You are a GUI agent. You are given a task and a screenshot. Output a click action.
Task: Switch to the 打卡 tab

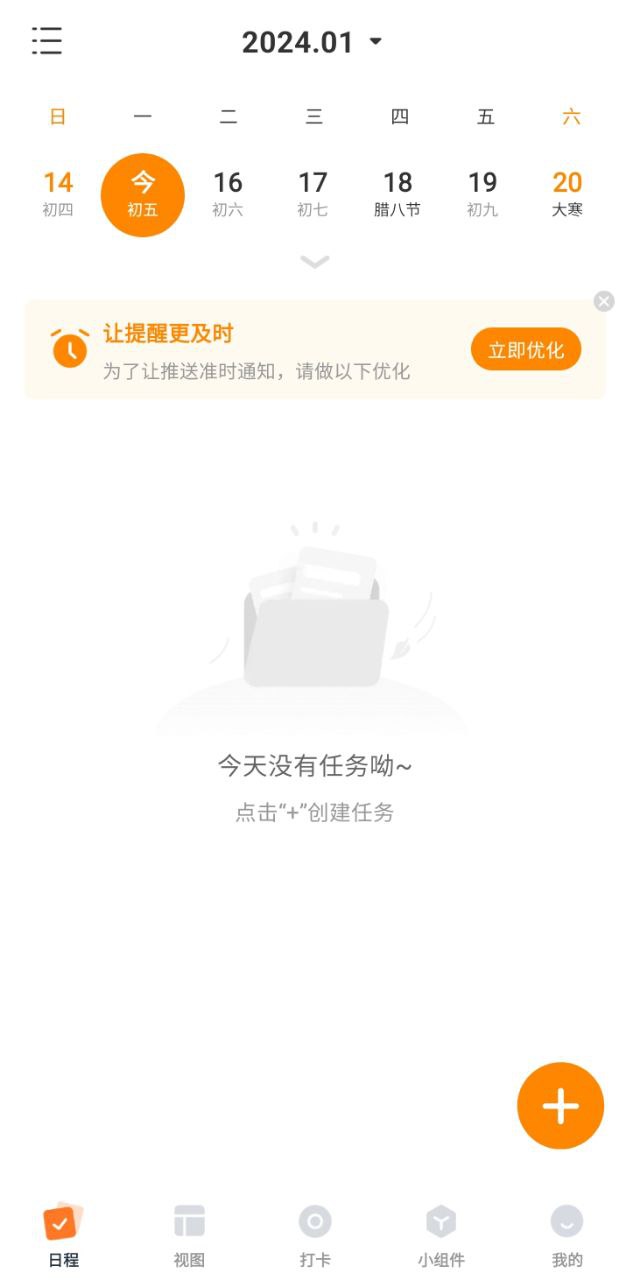point(315,1236)
